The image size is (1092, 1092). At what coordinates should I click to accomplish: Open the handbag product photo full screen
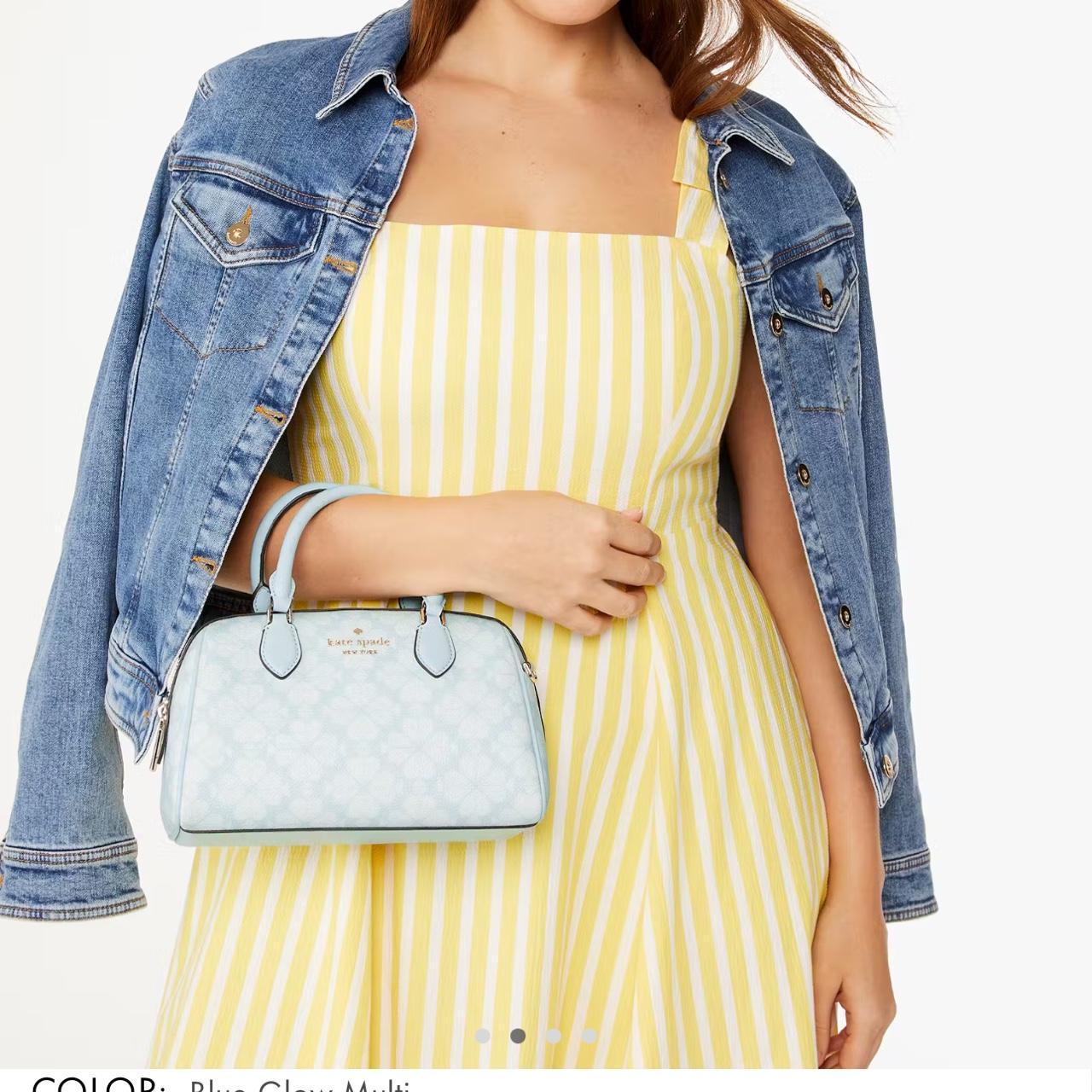(x=546, y=512)
